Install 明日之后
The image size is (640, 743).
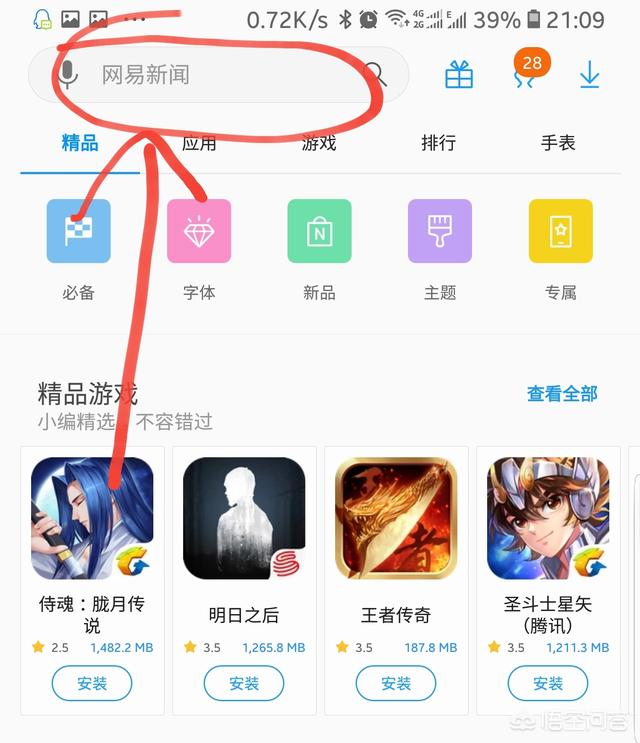point(244,684)
